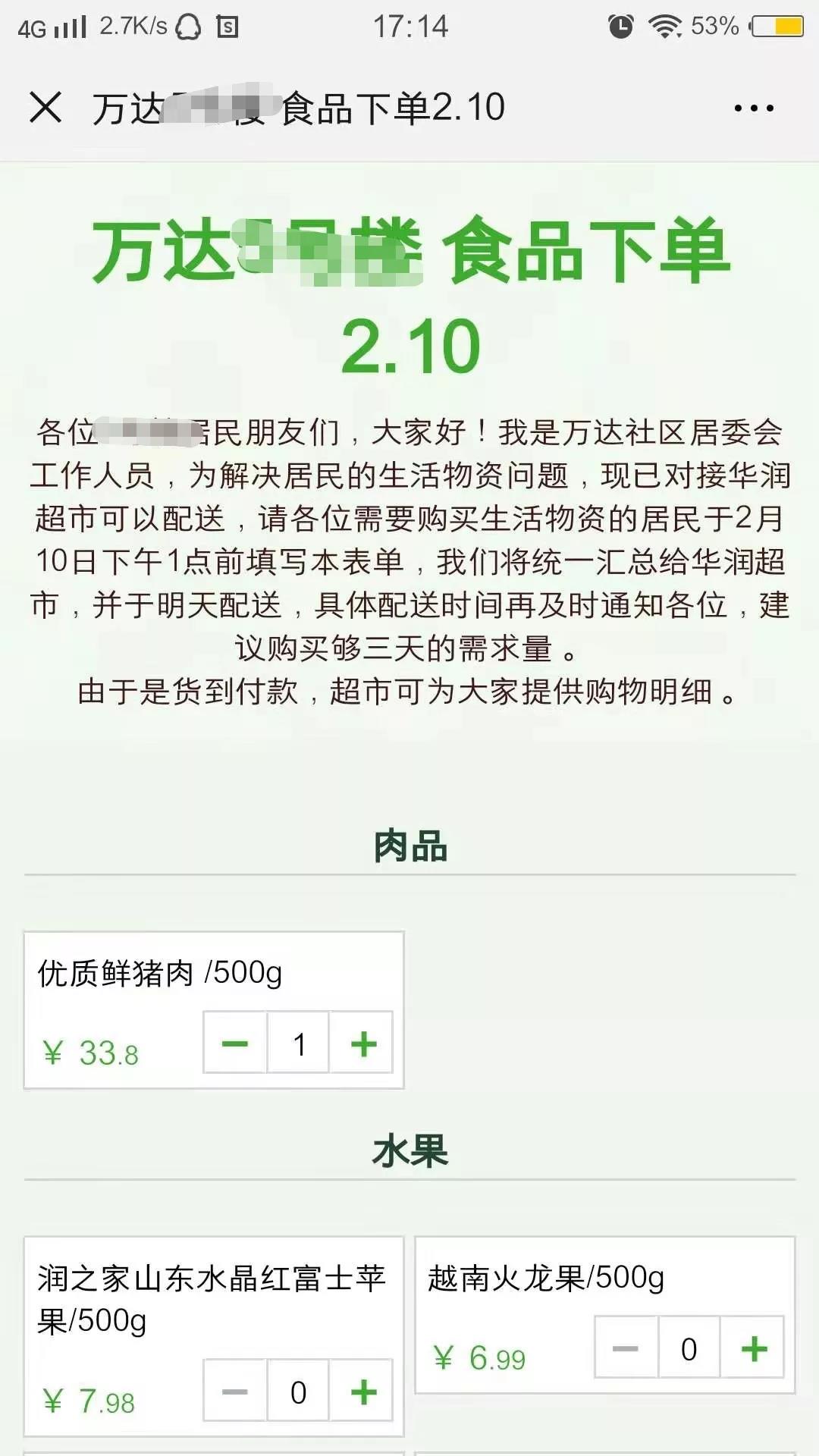Decrease quantity of 越南火龙果
The image size is (819, 1456).
point(626,1348)
